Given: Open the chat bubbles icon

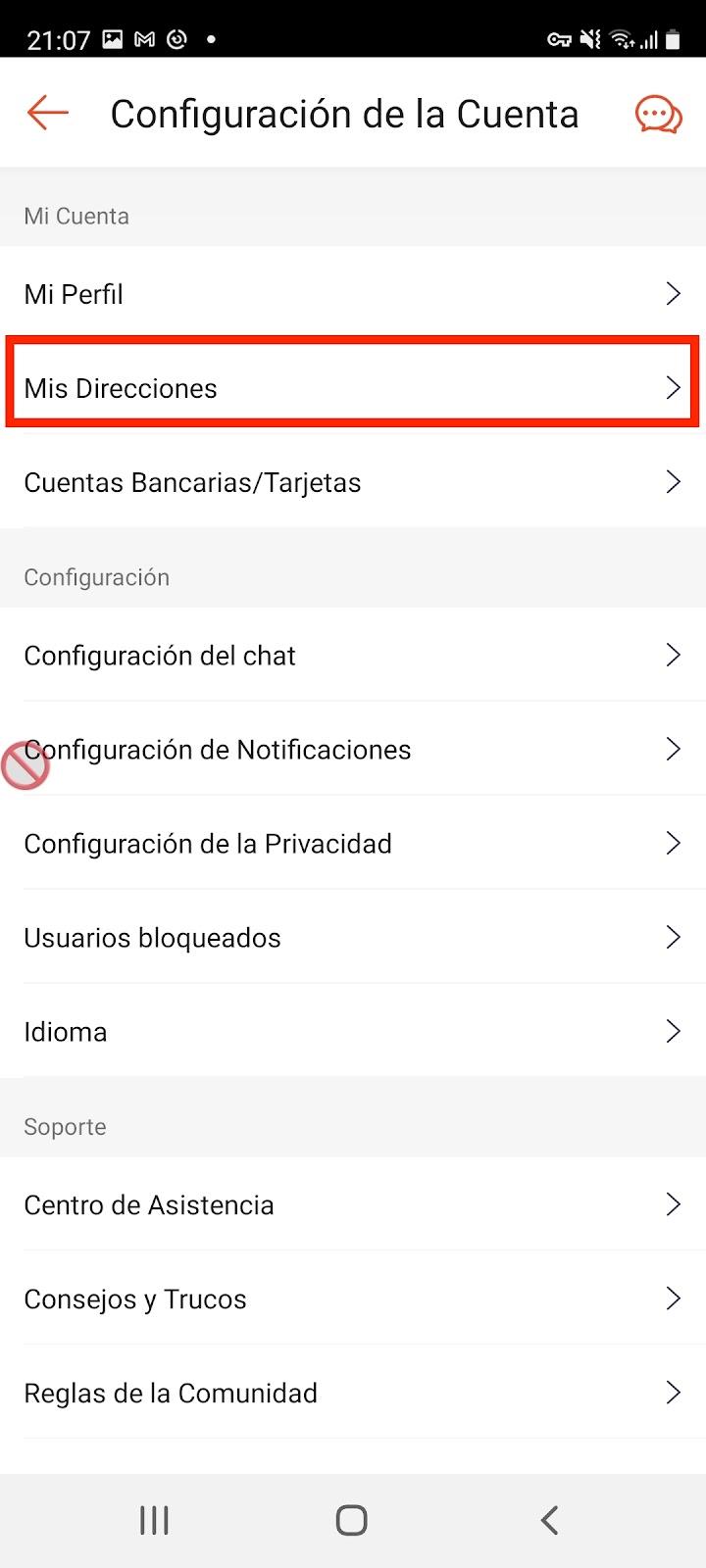Looking at the screenshot, I should (x=659, y=115).
